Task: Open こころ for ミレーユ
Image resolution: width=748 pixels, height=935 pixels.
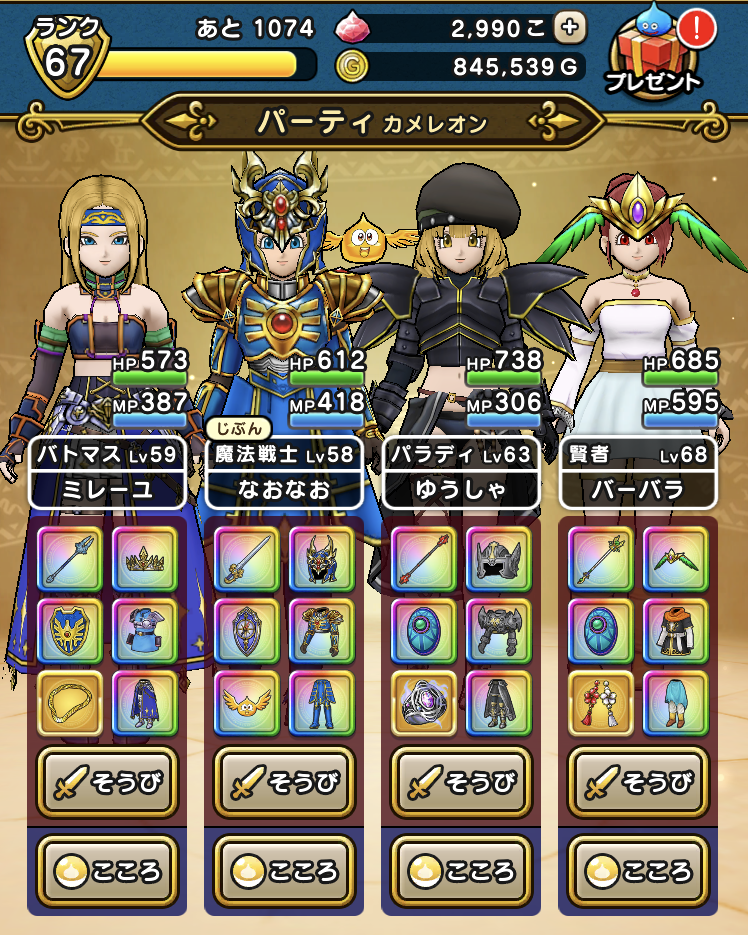Action: point(106,871)
